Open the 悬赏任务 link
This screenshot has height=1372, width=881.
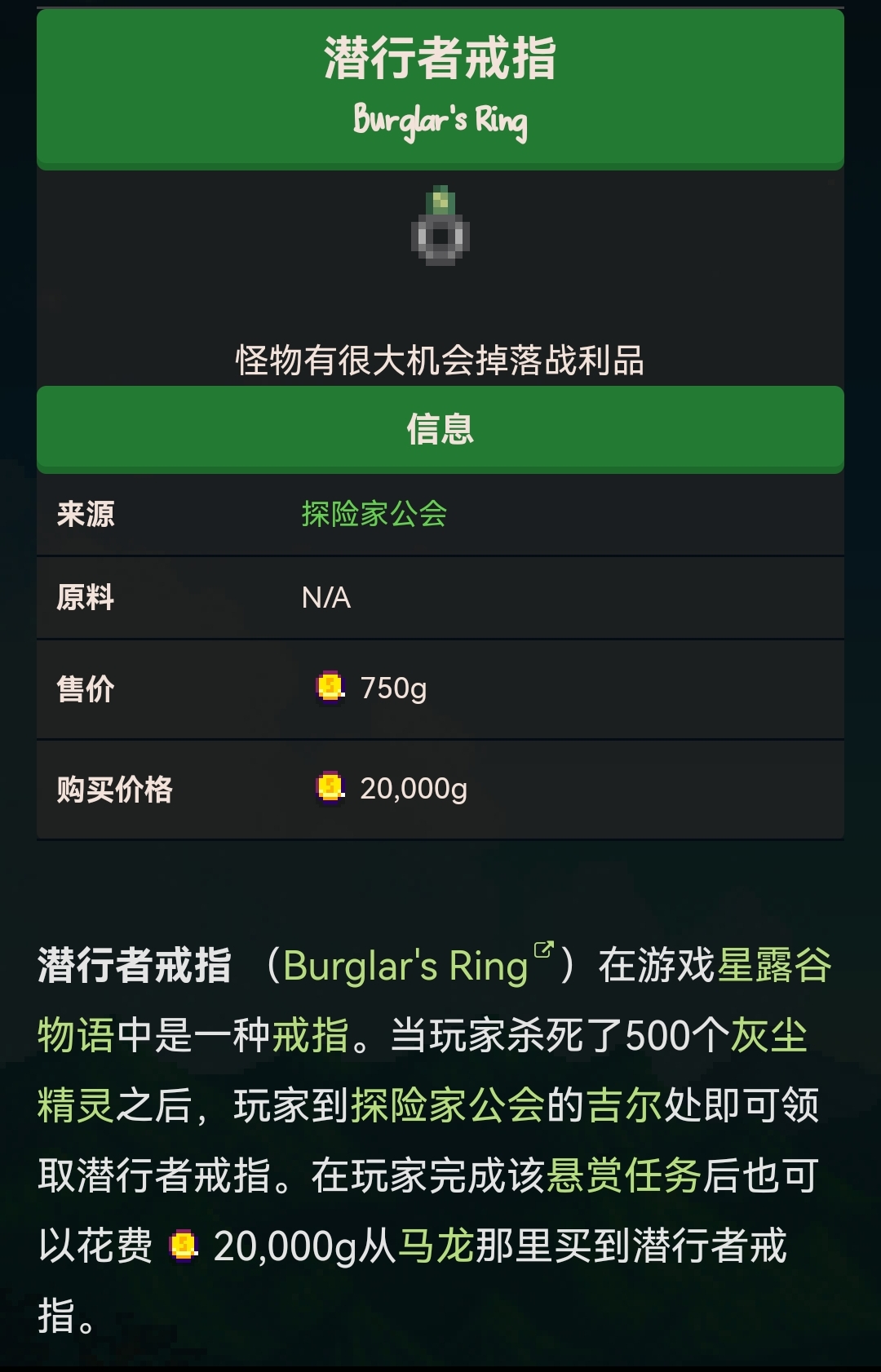pos(623,1176)
